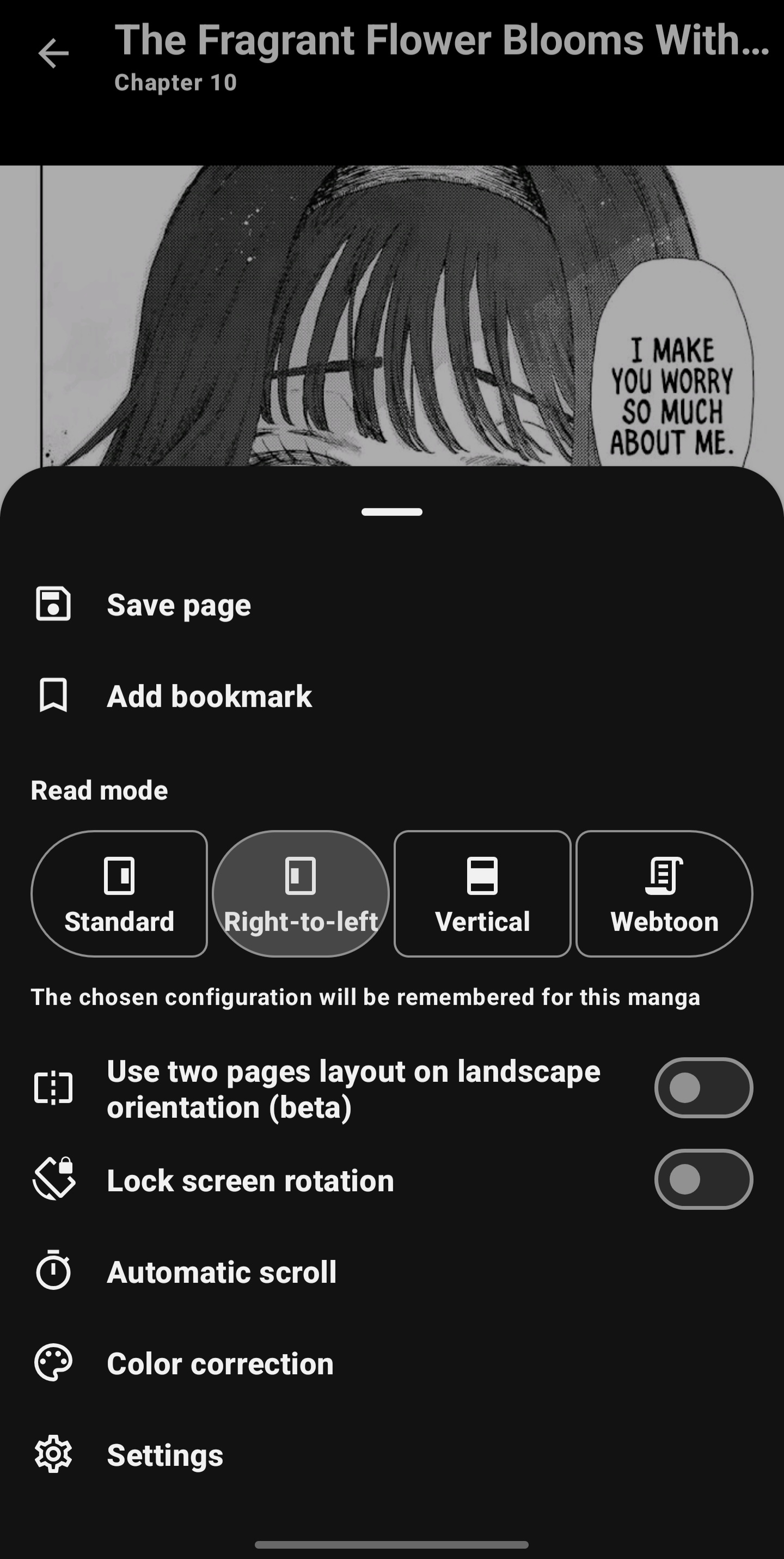Image resolution: width=784 pixels, height=1559 pixels.
Task: Open Color correction
Action: [392, 1363]
